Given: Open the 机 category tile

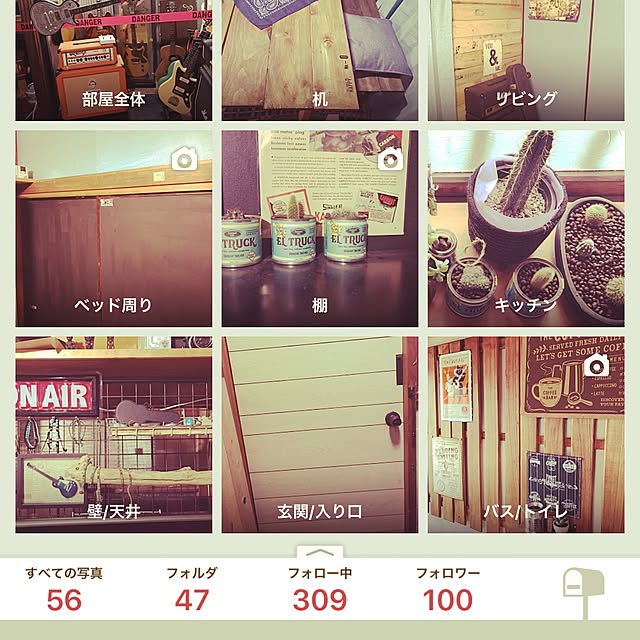Looking at the screenshot, I should [320, 60].
